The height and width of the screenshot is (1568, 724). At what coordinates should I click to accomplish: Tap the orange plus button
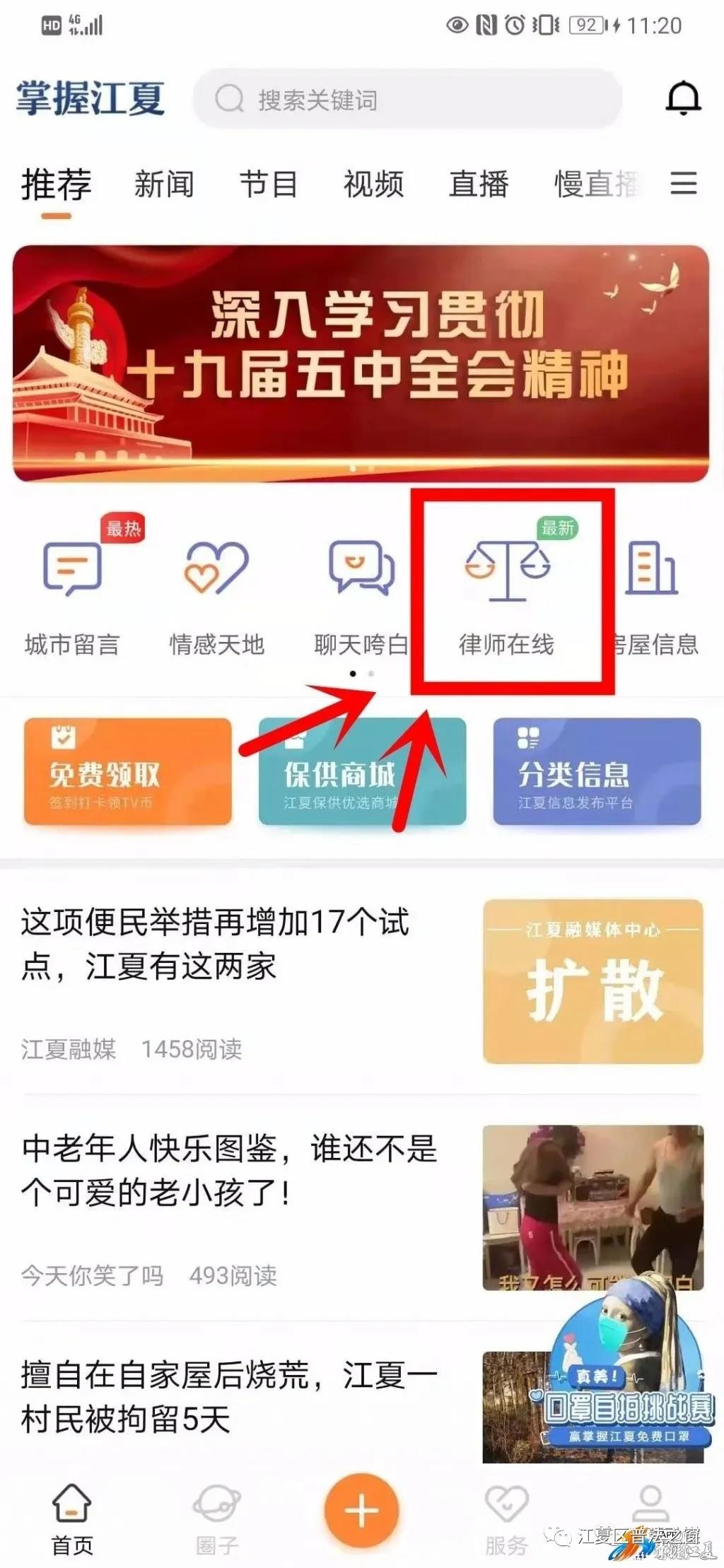361,1510
